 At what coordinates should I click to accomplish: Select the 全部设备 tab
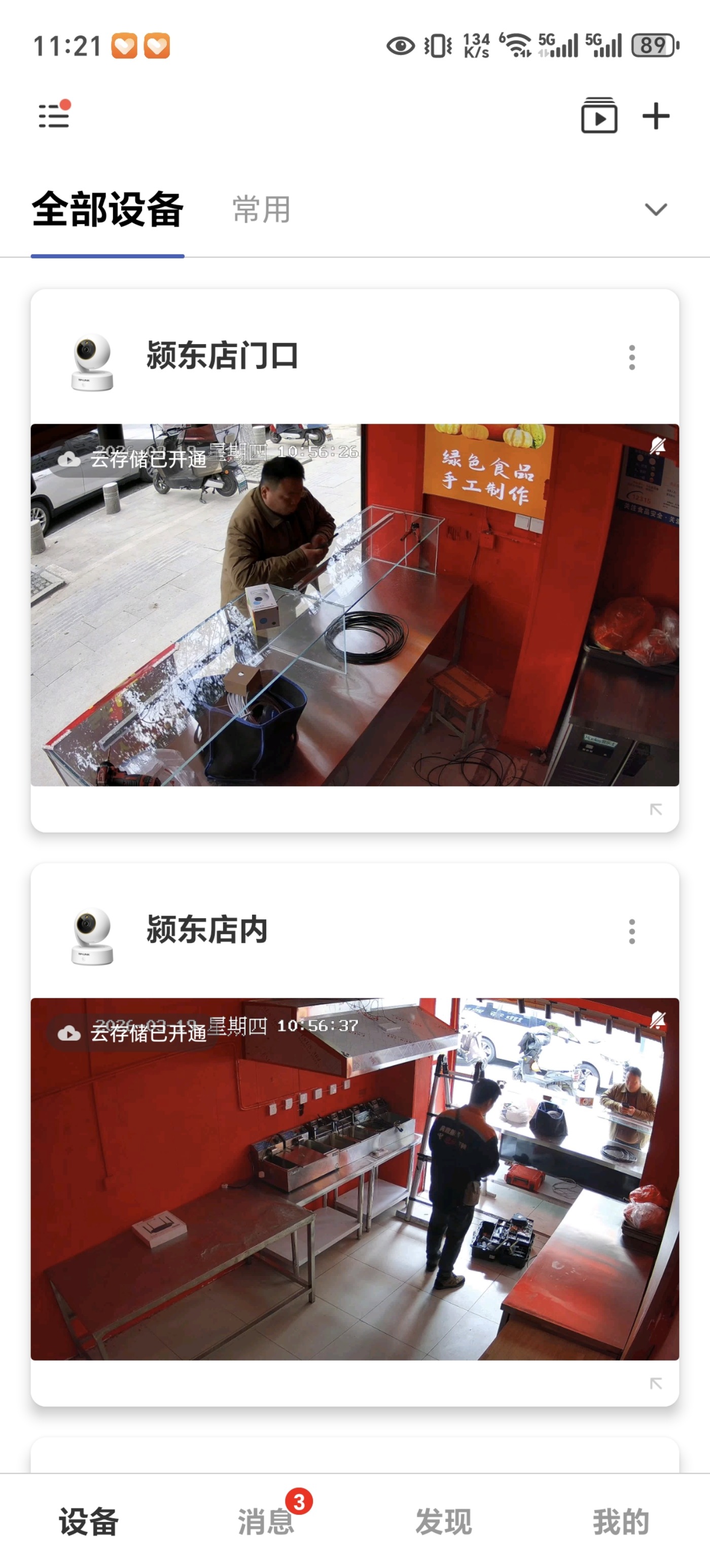(x=108, y=210)
